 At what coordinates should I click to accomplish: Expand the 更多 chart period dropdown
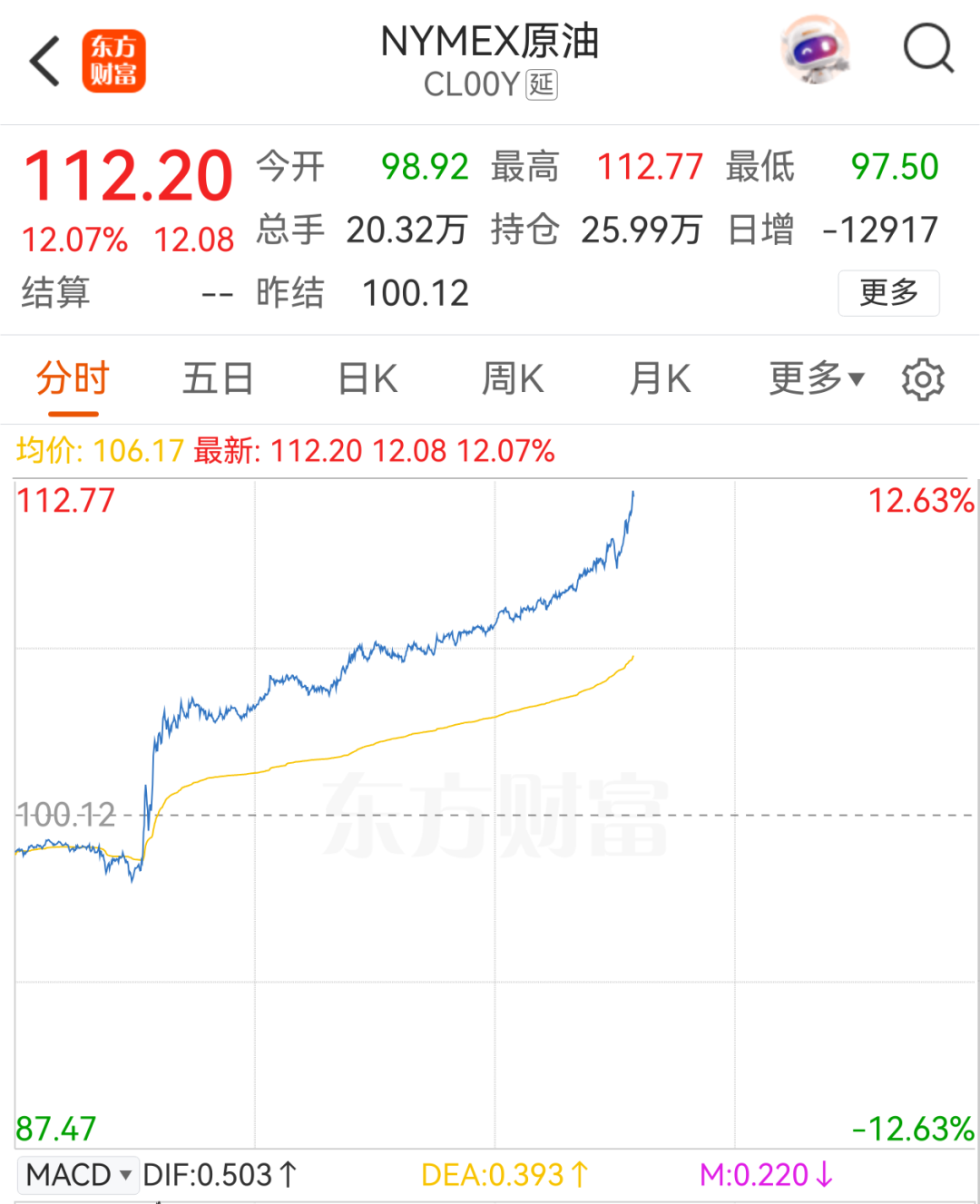pos(817,378)
